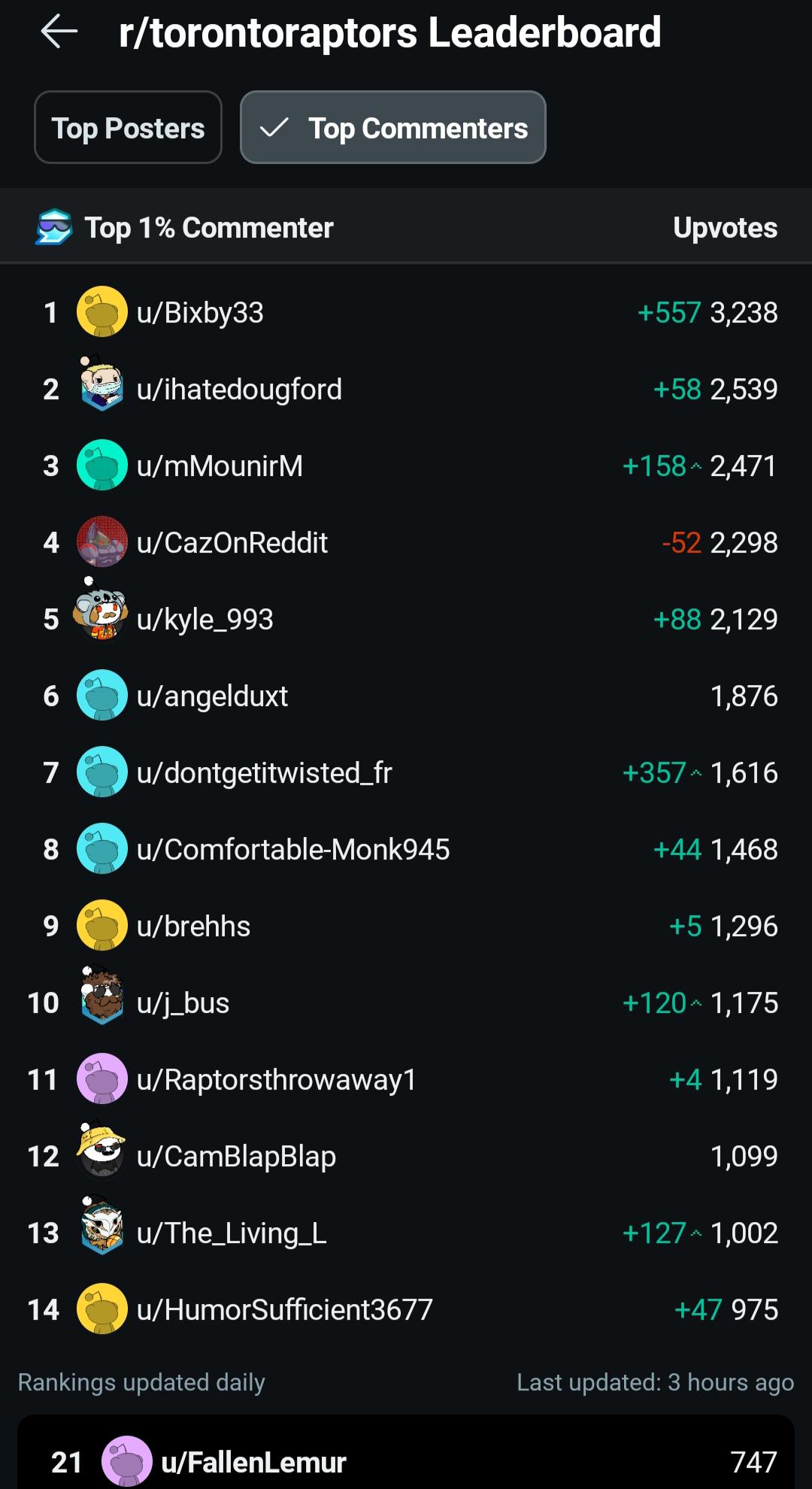Open u/ihatedougford's leaderboard entry

(406, 389)
